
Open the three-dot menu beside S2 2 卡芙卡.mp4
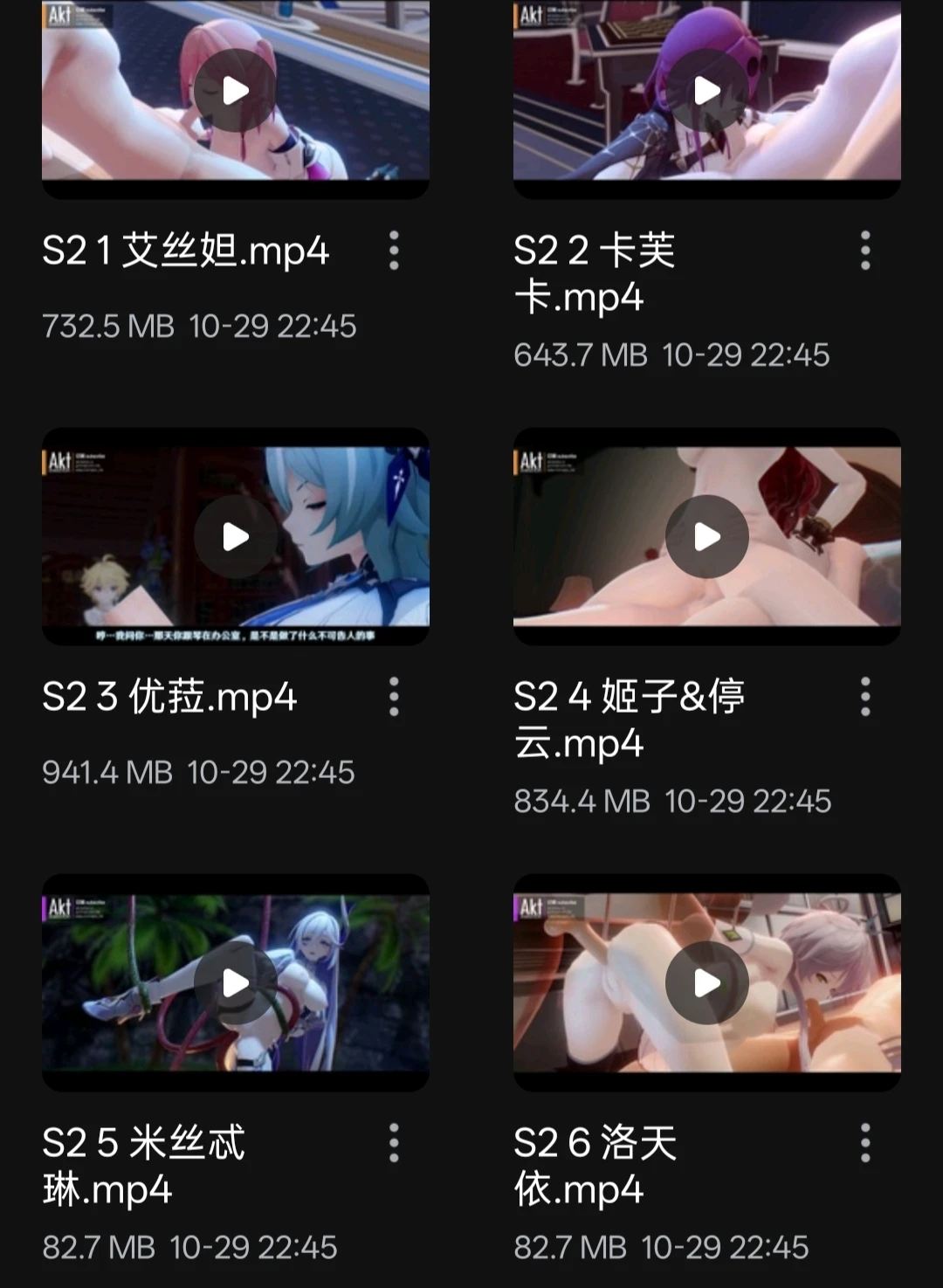[x=864, y=251]
